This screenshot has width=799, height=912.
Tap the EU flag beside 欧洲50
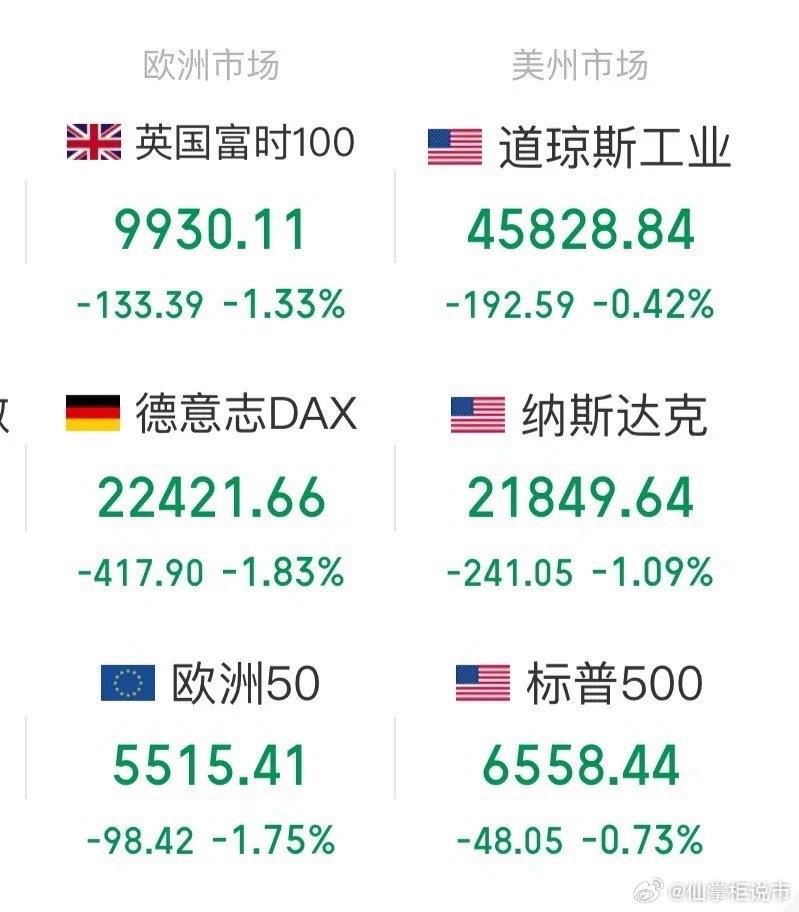coord(127,683)
